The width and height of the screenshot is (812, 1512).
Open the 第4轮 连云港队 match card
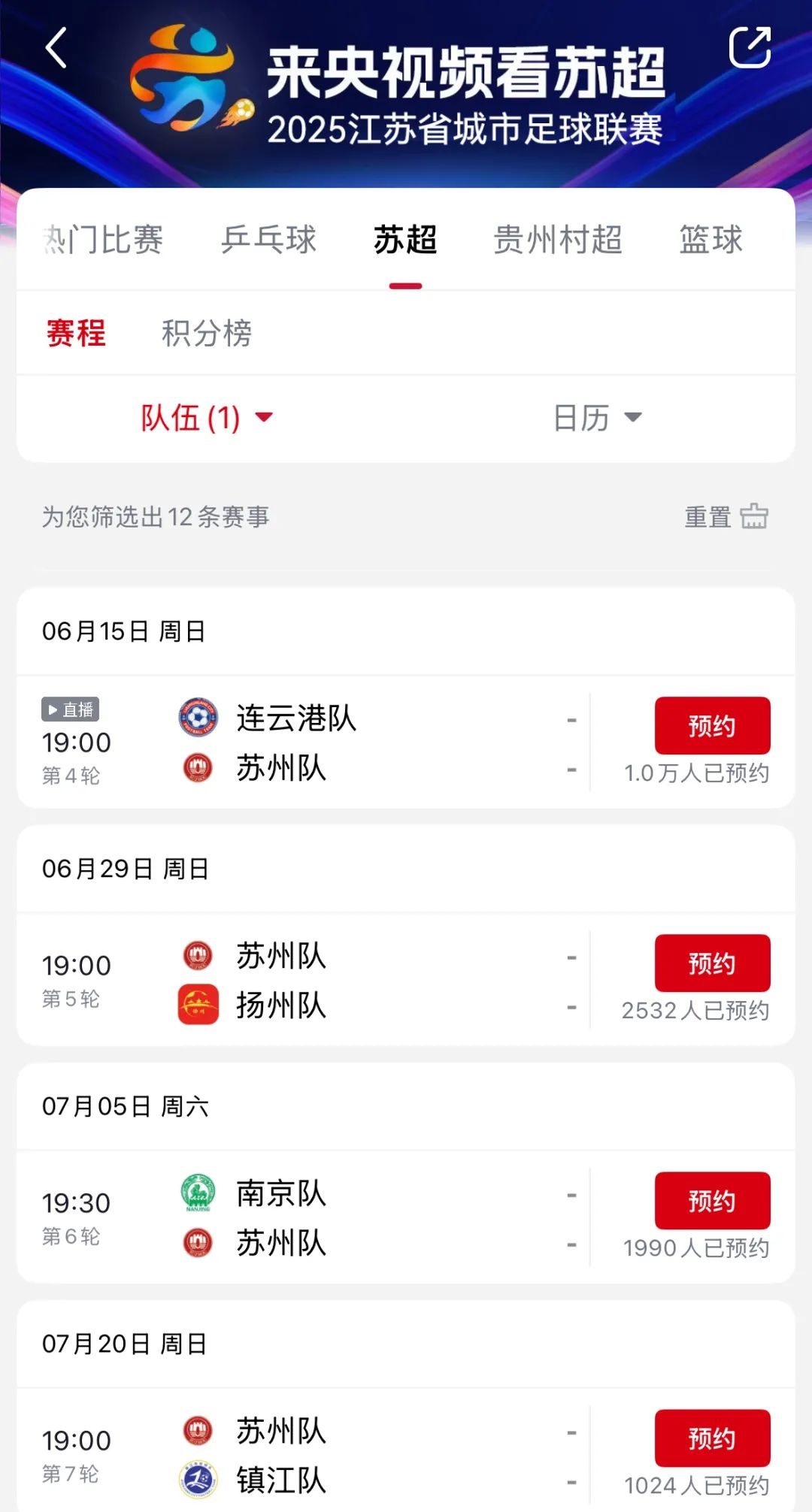pyautogui.click(x=303, y=742)
